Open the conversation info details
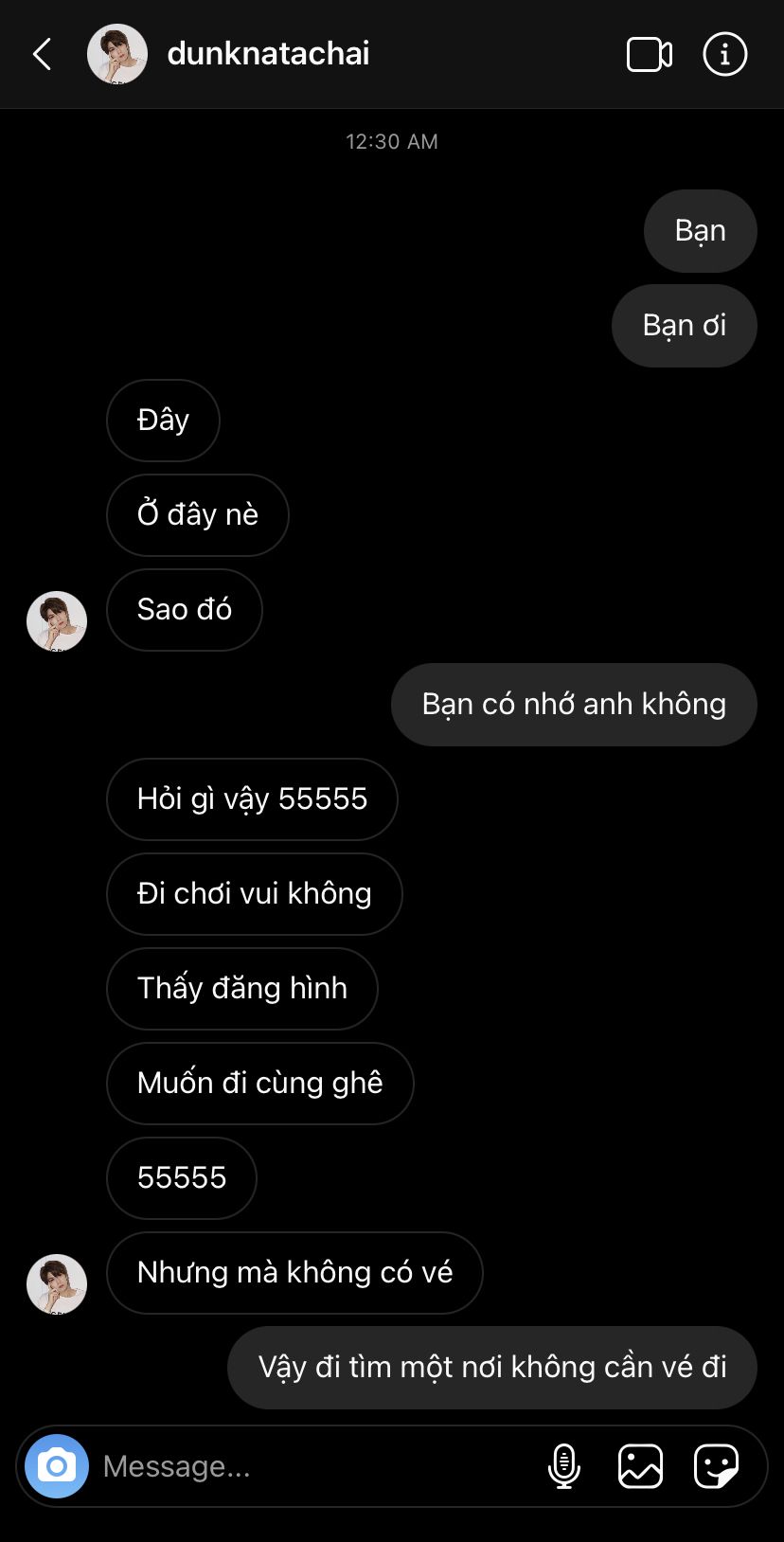Viewport: 784px width, 1542px height. [x=725, y=54]
